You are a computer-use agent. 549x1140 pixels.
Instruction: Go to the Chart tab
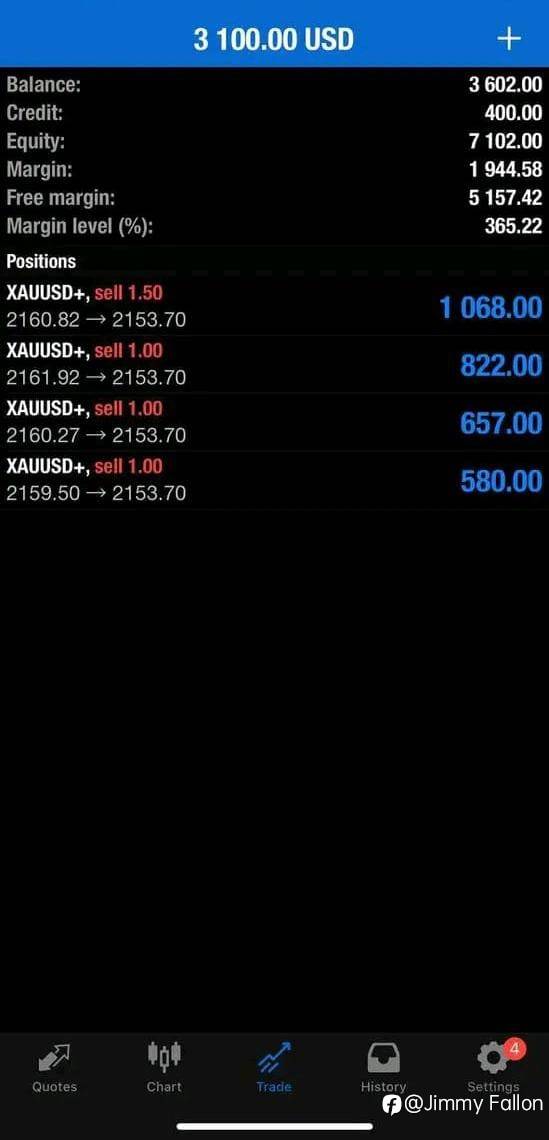click(x=164, y=1067)
